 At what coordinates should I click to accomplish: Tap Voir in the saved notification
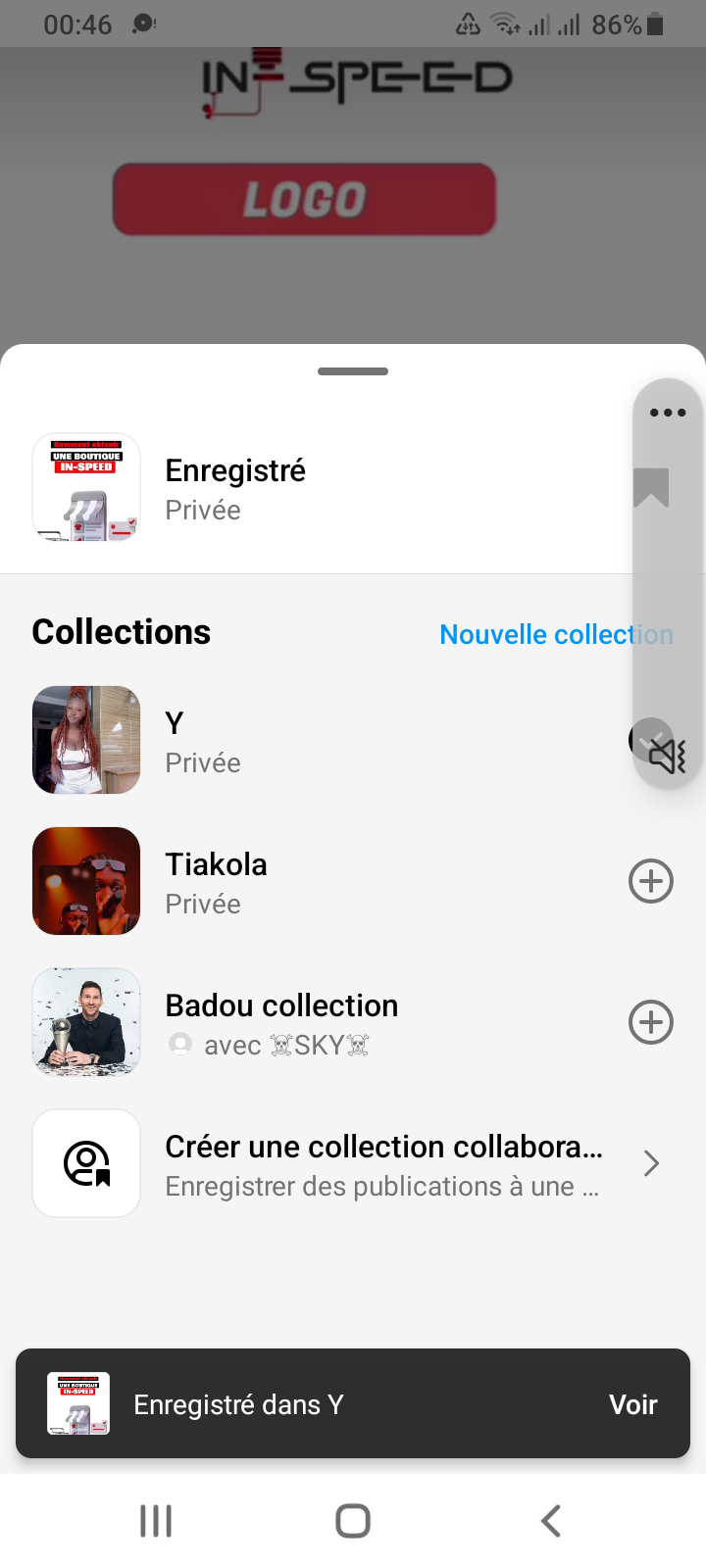point(632,1404)
